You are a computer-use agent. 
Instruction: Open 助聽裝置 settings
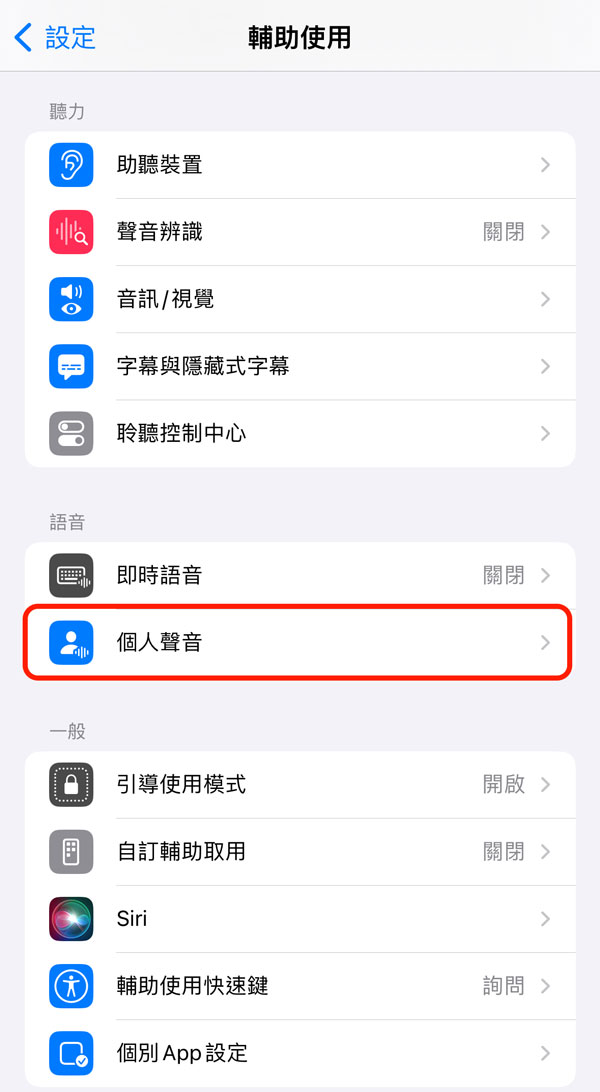(x=300, y=165)
